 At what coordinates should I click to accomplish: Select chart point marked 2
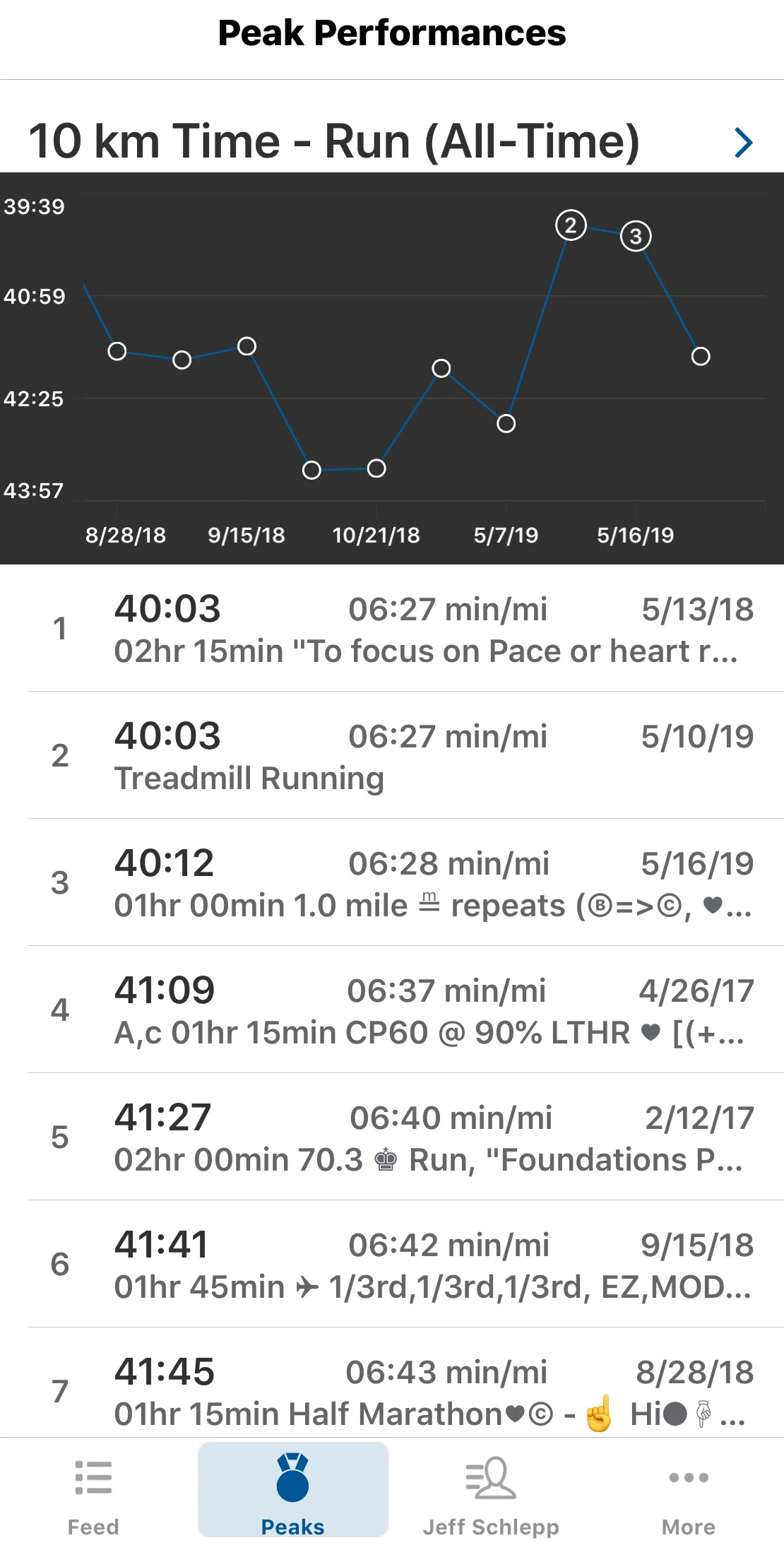click(x=571, y=225)
